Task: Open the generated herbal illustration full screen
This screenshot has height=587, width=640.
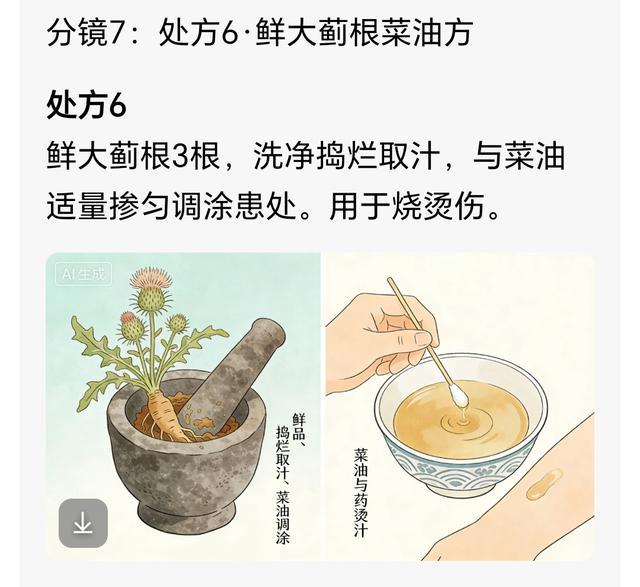Action: pyautogui.click(x=320, y=400)
